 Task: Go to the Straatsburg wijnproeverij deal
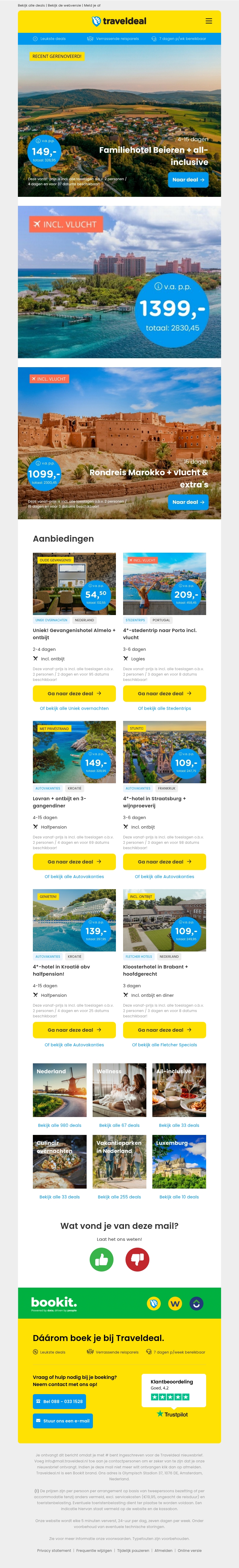click(x=164, y=862)
